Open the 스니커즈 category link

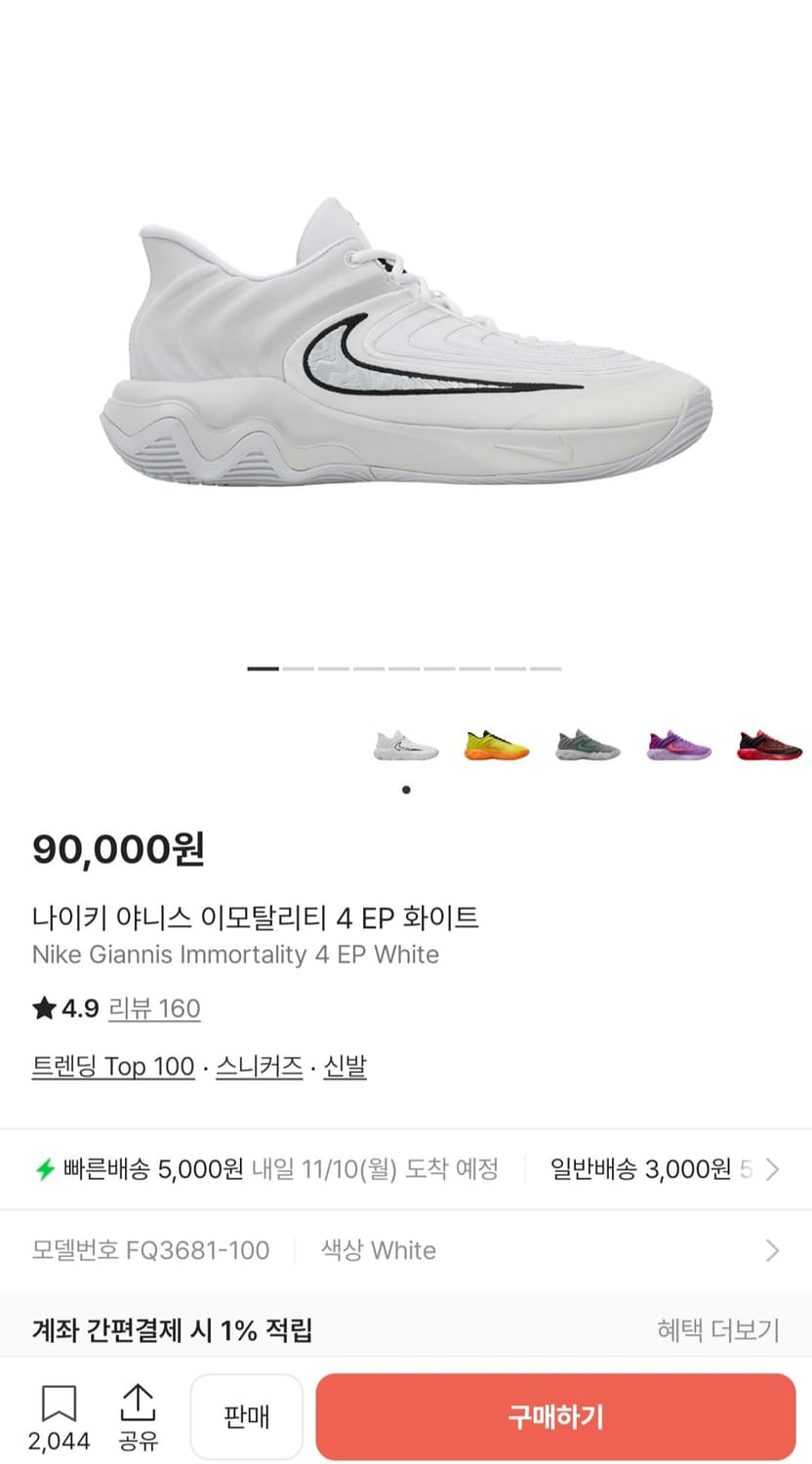point(258,1066)
